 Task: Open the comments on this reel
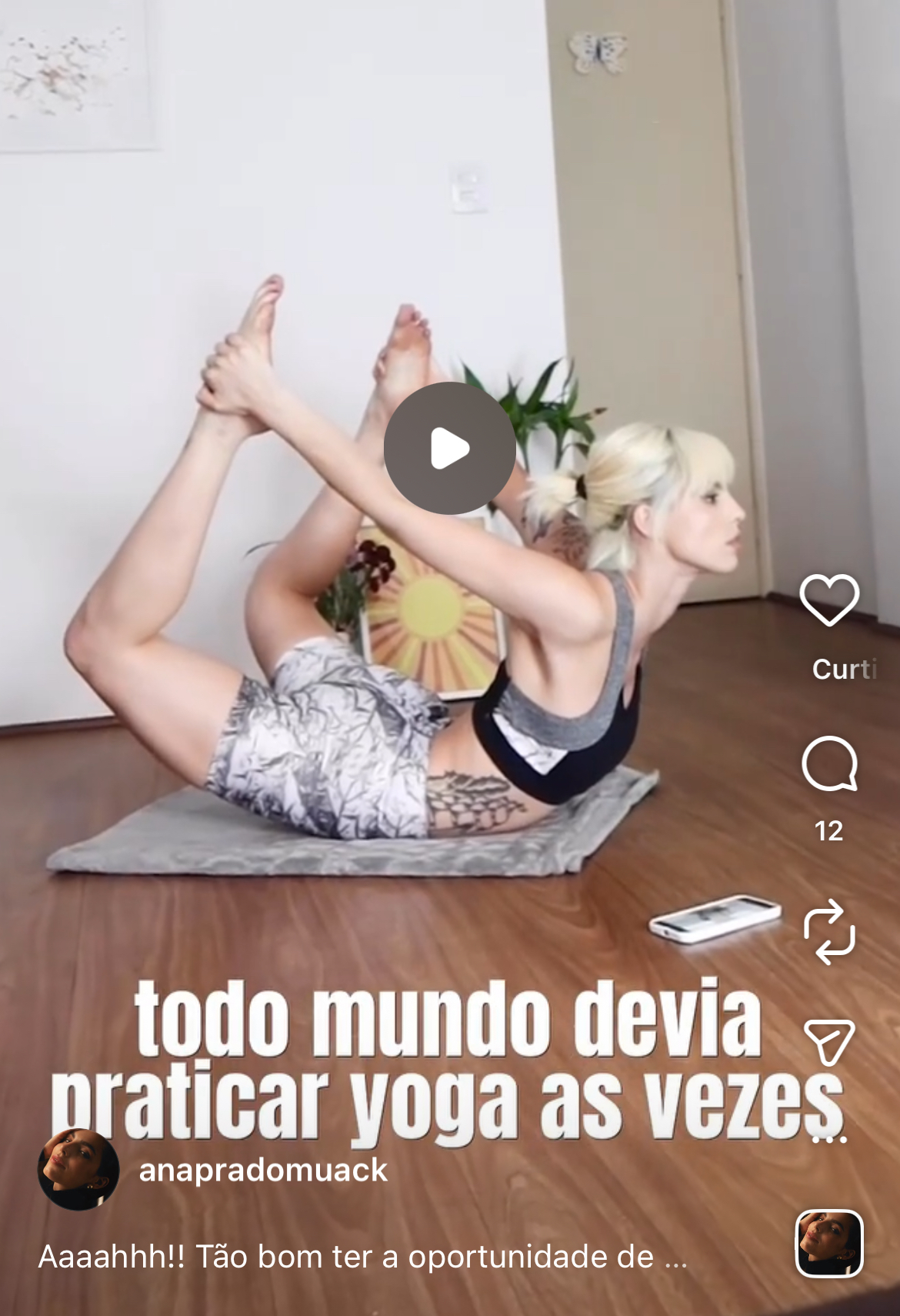point(828,764)
